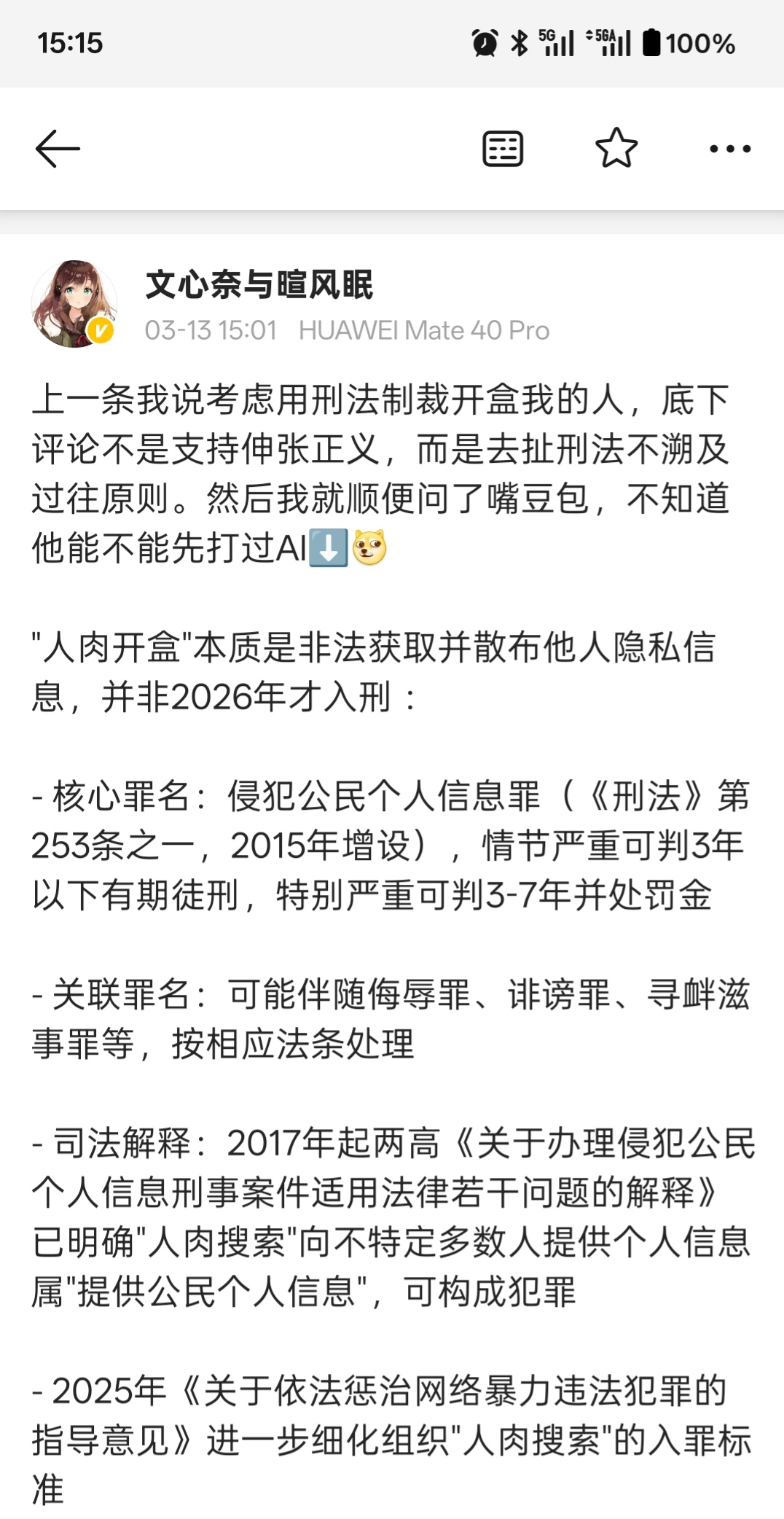The image size is (784, 1519).
Task: Favorite this post with the star
Action: [616, 148]
